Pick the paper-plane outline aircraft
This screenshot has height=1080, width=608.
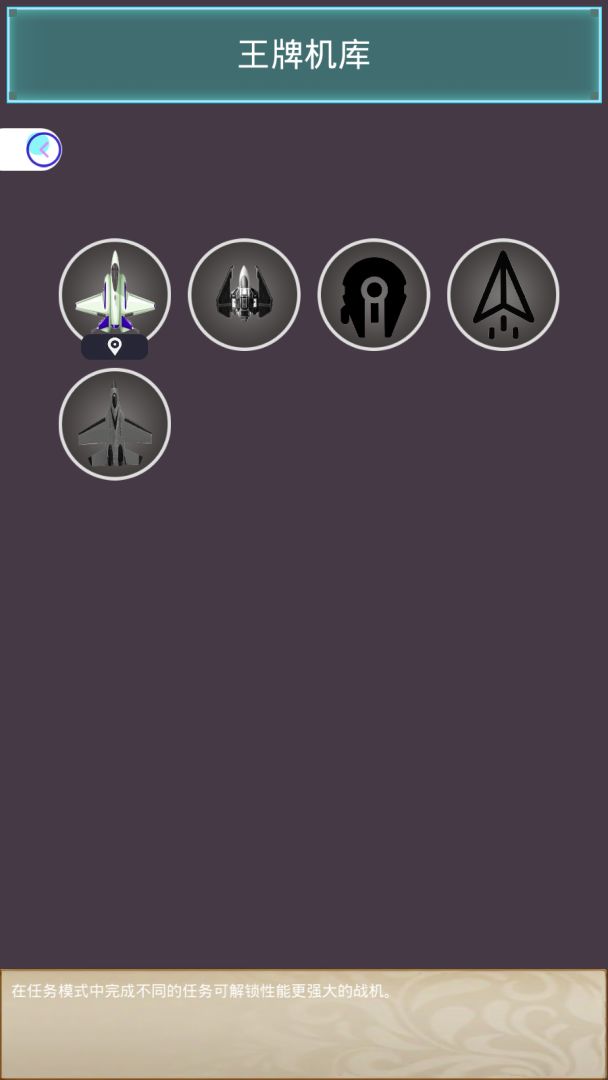[x=503, y=294]
